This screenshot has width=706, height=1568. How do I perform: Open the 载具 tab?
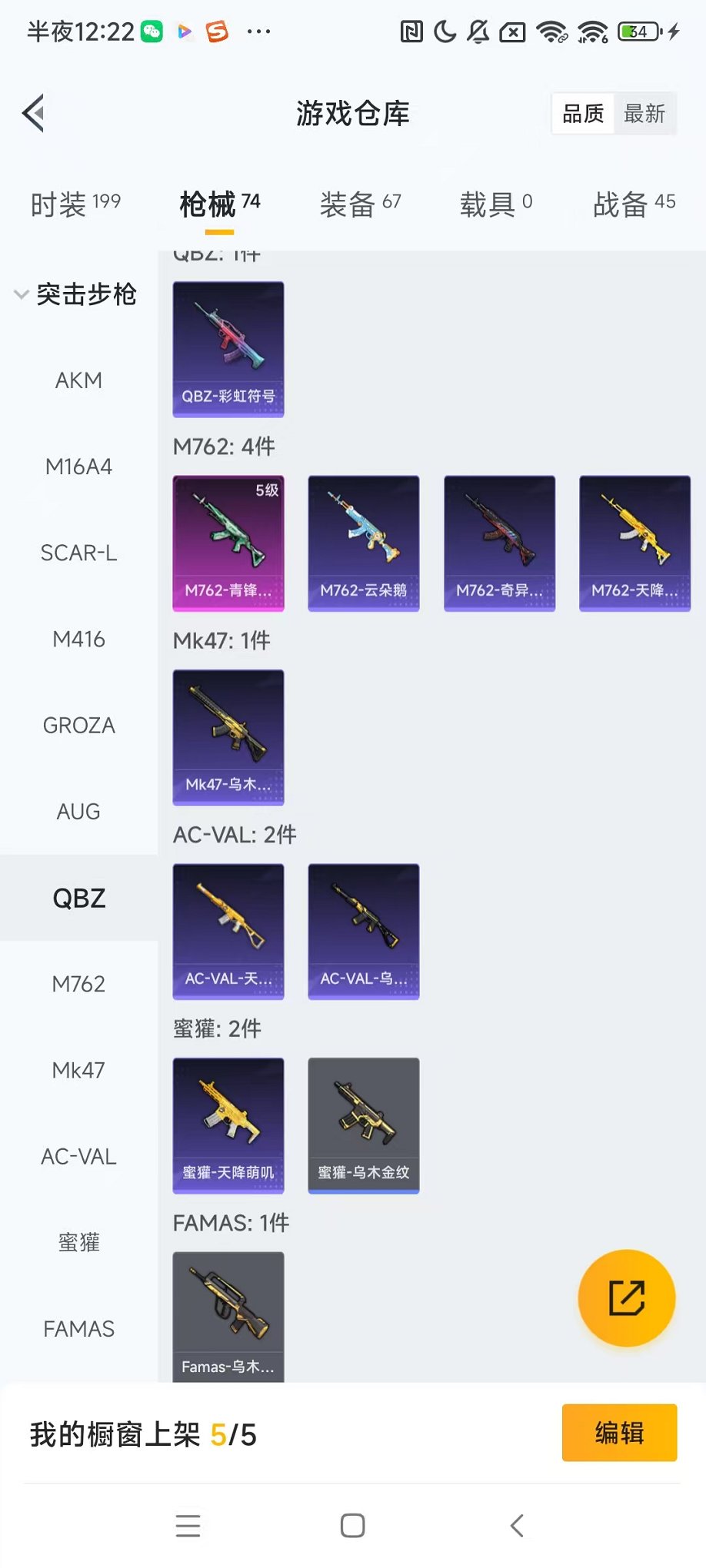tap(496, 204)
